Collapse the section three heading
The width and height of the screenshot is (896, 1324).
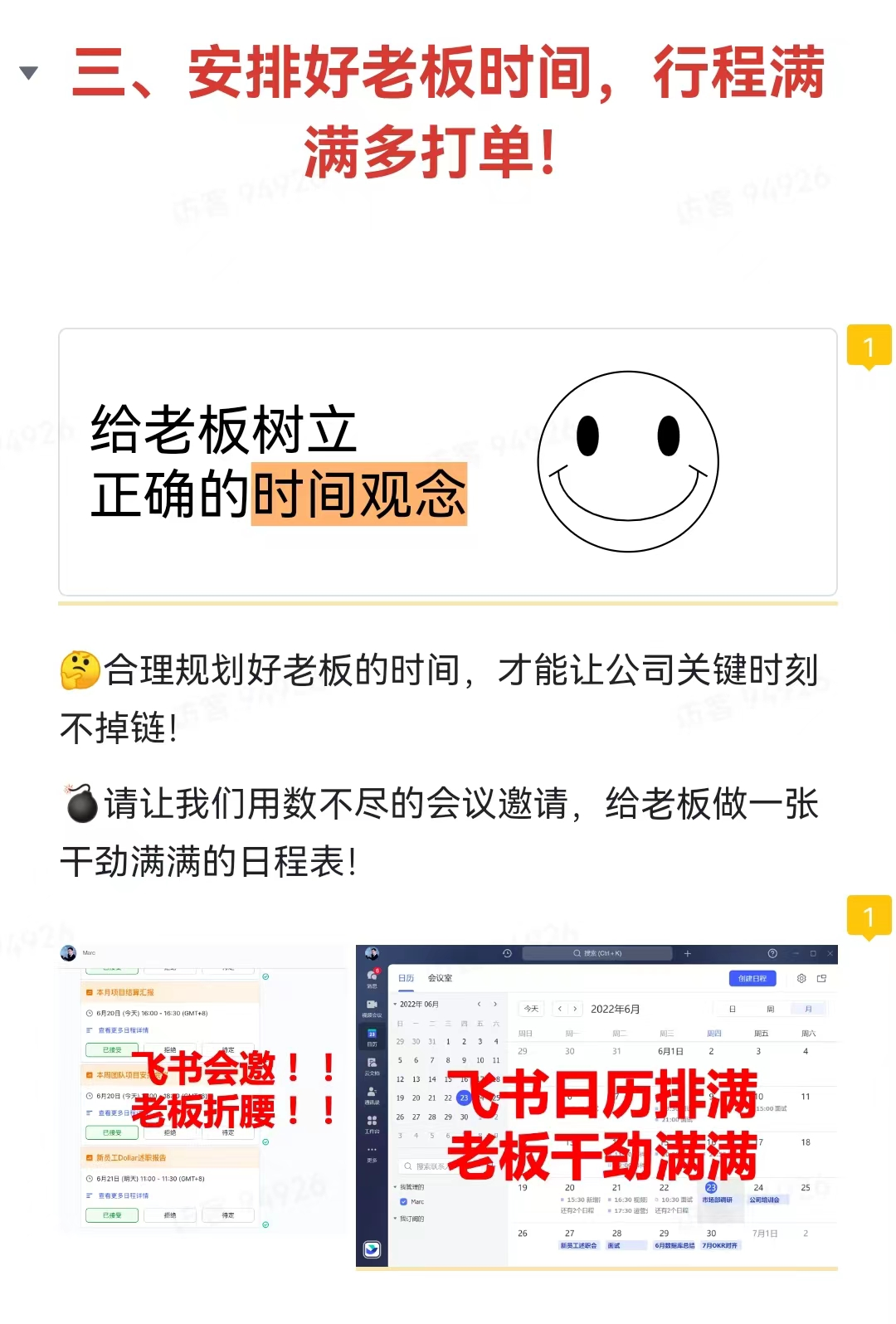[x=29, y=73]
